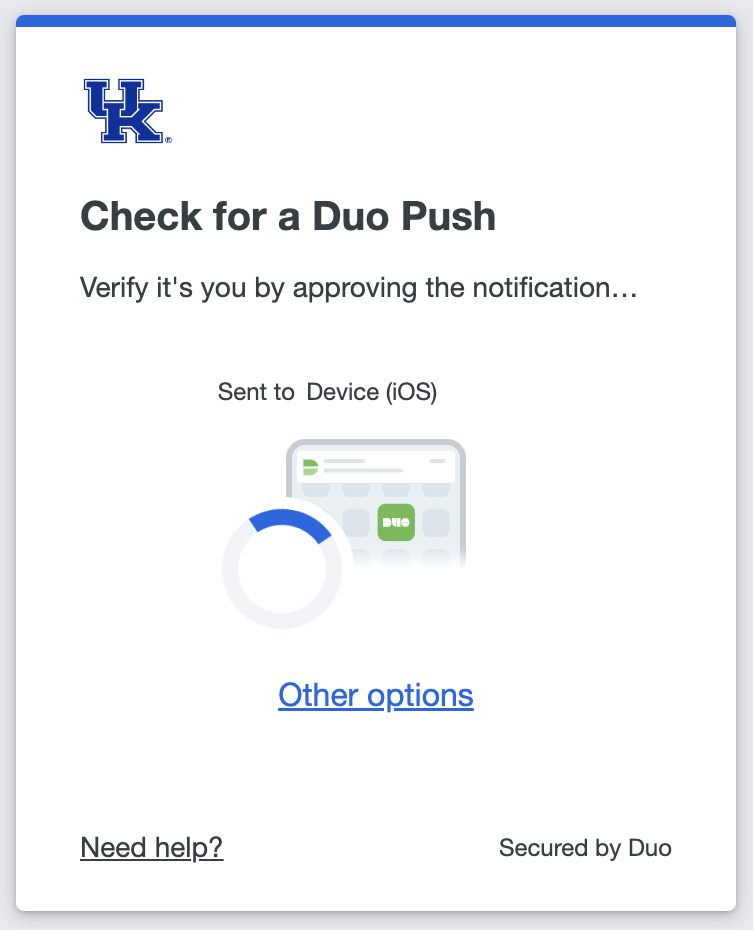Image resolution: width=753 pixels, height=930 pixels.
Task: Open the Other options link
Action: [375, 695]
